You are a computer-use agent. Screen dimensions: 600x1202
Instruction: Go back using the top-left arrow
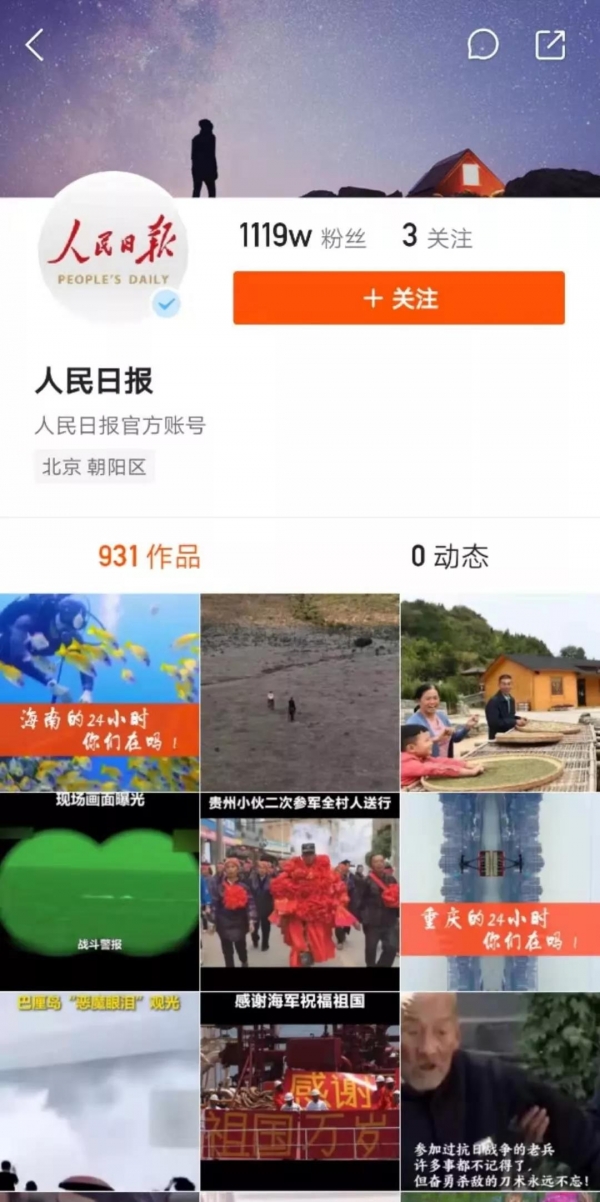(35, 45)
